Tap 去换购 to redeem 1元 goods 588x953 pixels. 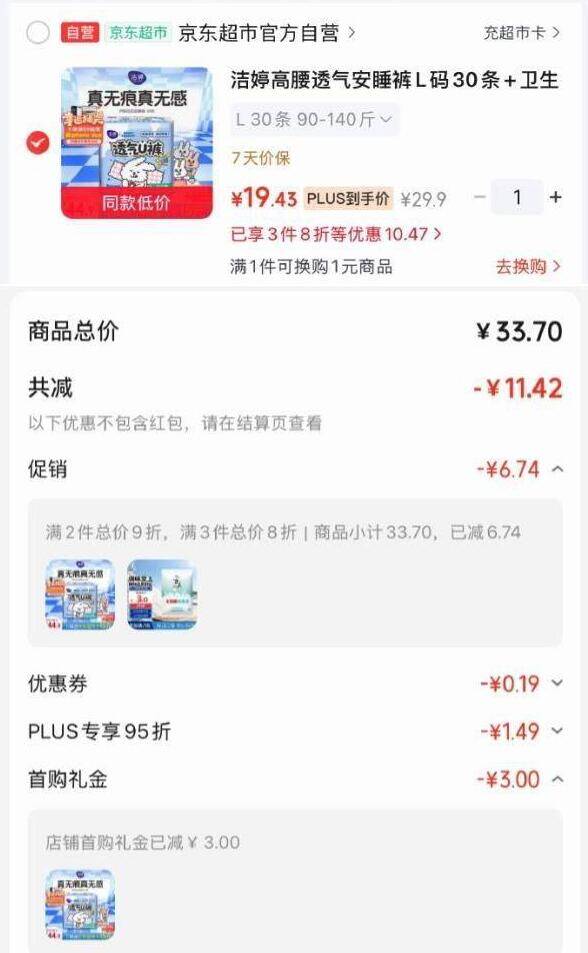[528, 266]
